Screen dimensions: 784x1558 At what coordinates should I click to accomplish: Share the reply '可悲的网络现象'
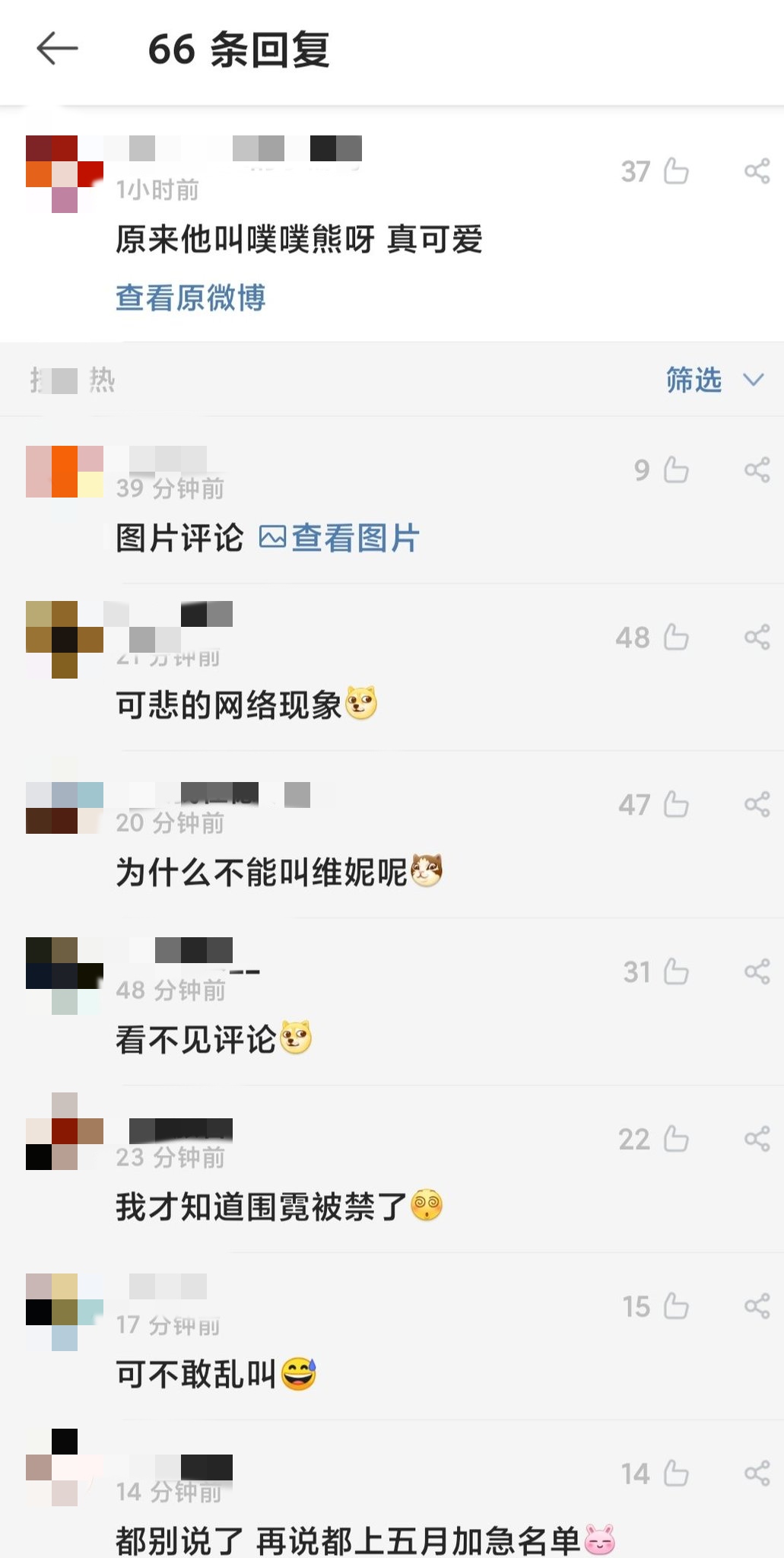pos(757,637)
